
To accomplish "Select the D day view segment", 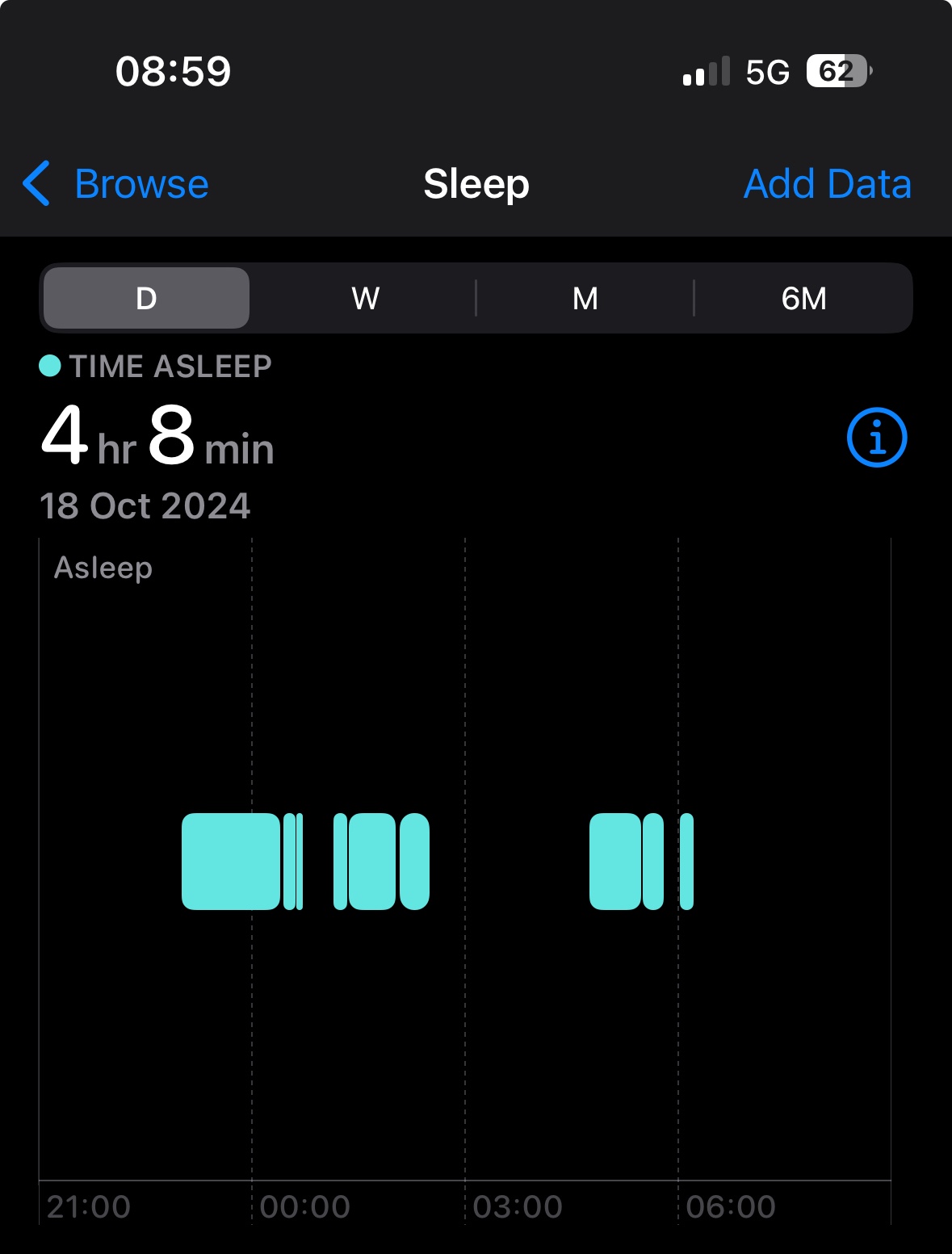I will [145, 298].
